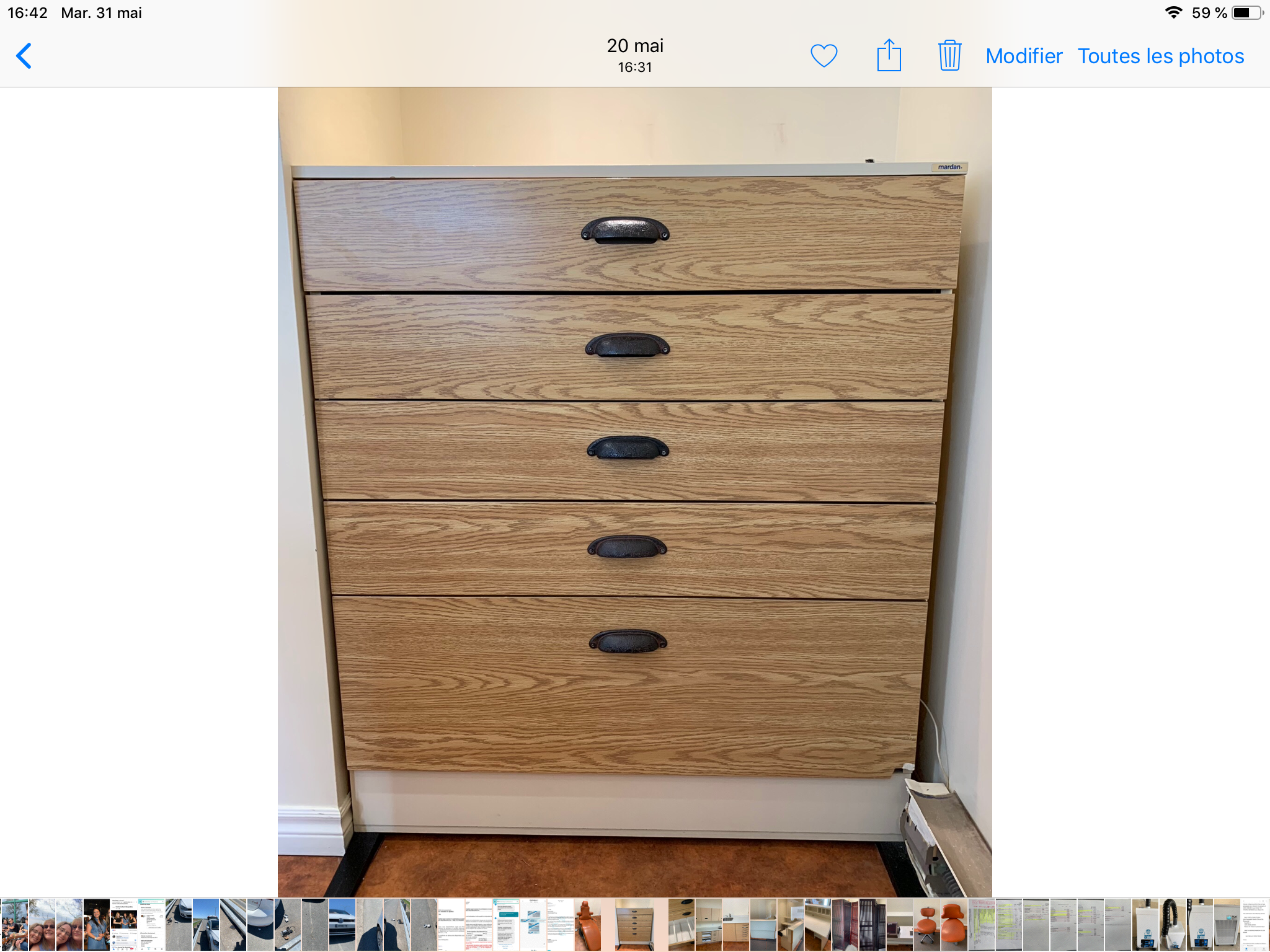The width and height of the screenshot is (1270, 952).
Task: Open Toutes les photos
Action: click(1161, 56)
